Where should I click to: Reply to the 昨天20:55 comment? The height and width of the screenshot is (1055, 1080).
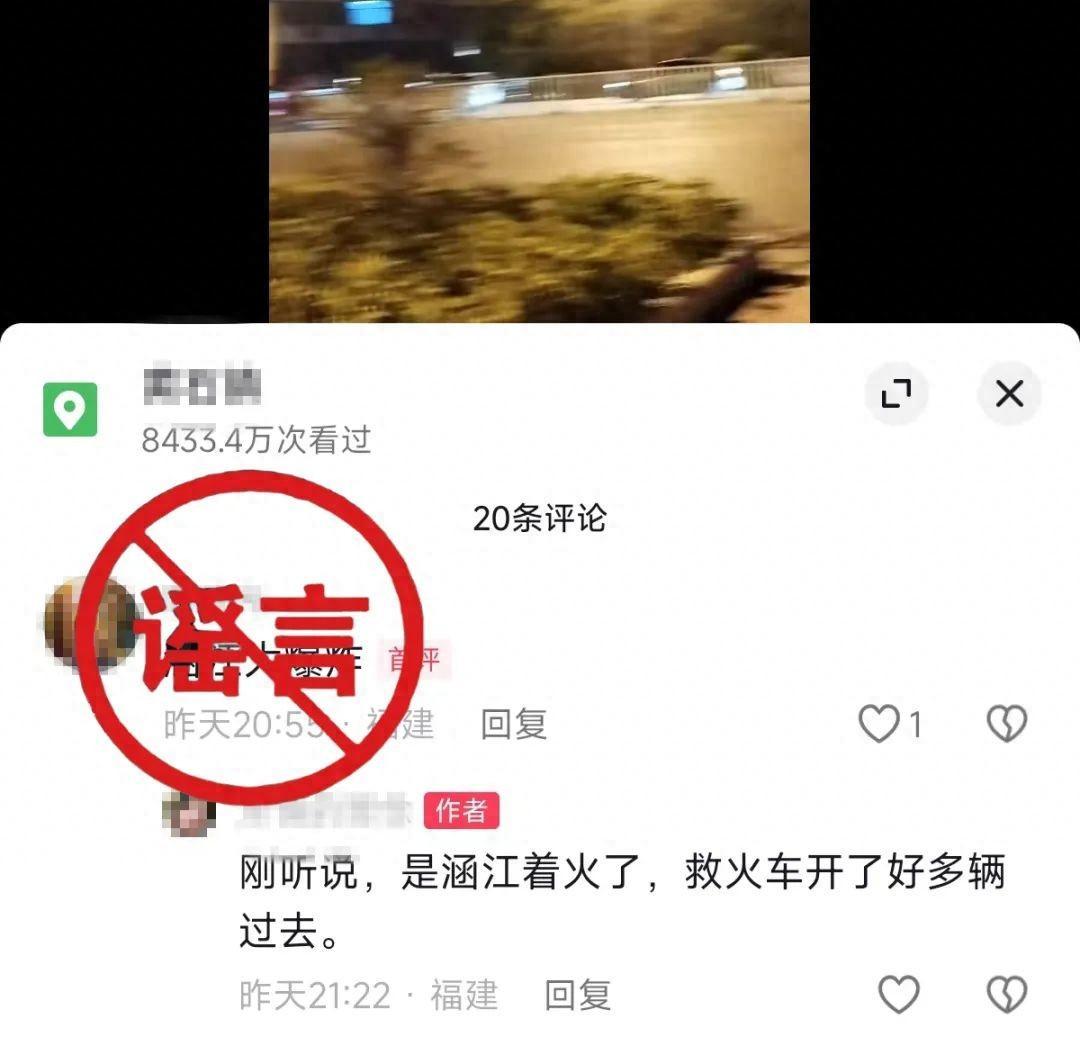[514, 724]
